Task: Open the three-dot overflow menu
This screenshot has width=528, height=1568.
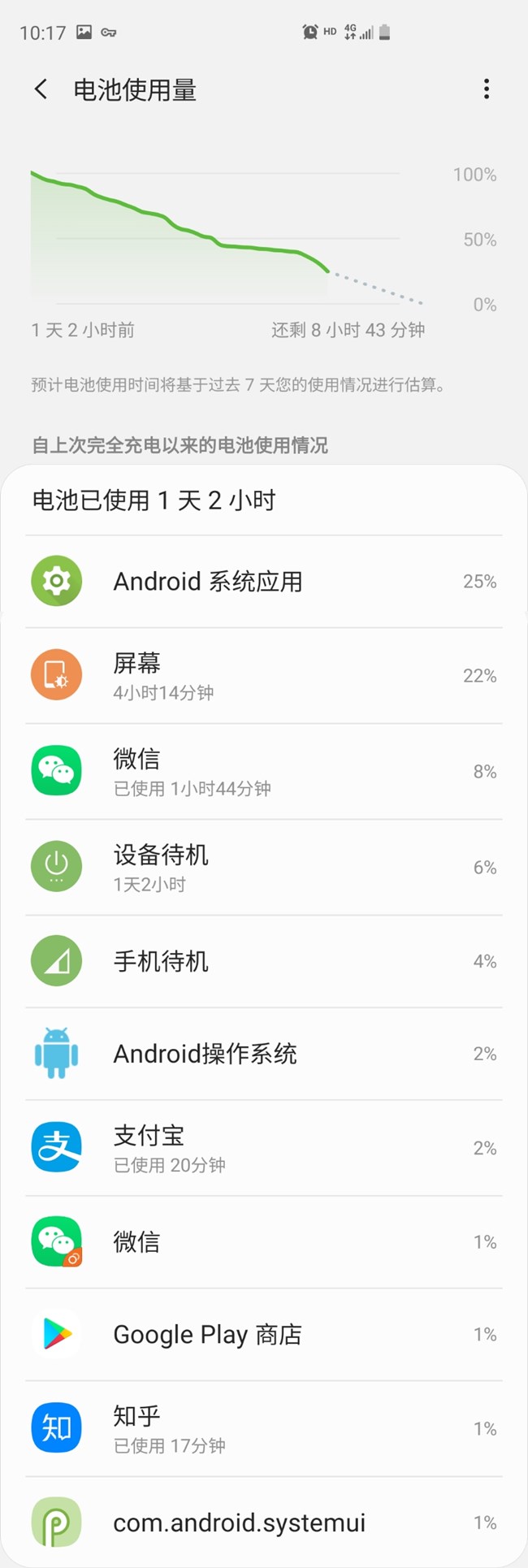Action: tap(486, 89)
